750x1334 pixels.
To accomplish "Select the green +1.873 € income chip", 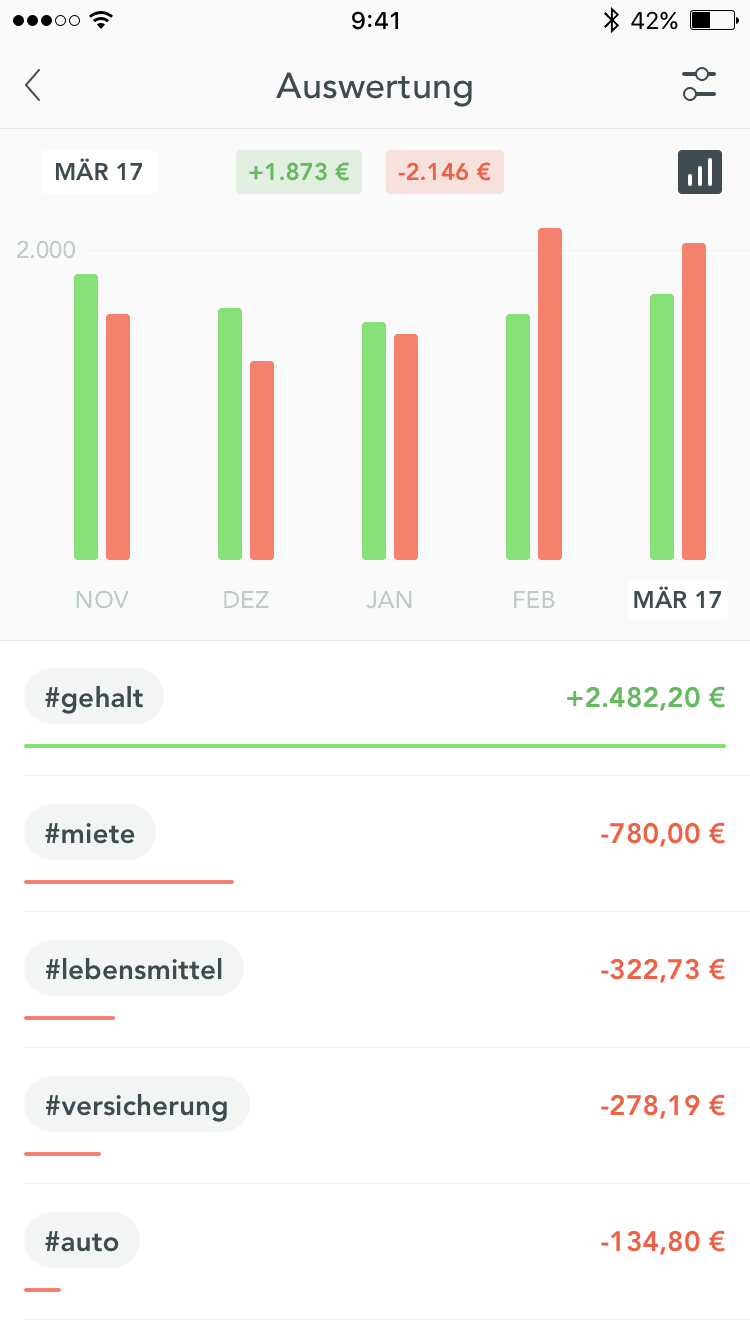I will click(x=299, y=172).
